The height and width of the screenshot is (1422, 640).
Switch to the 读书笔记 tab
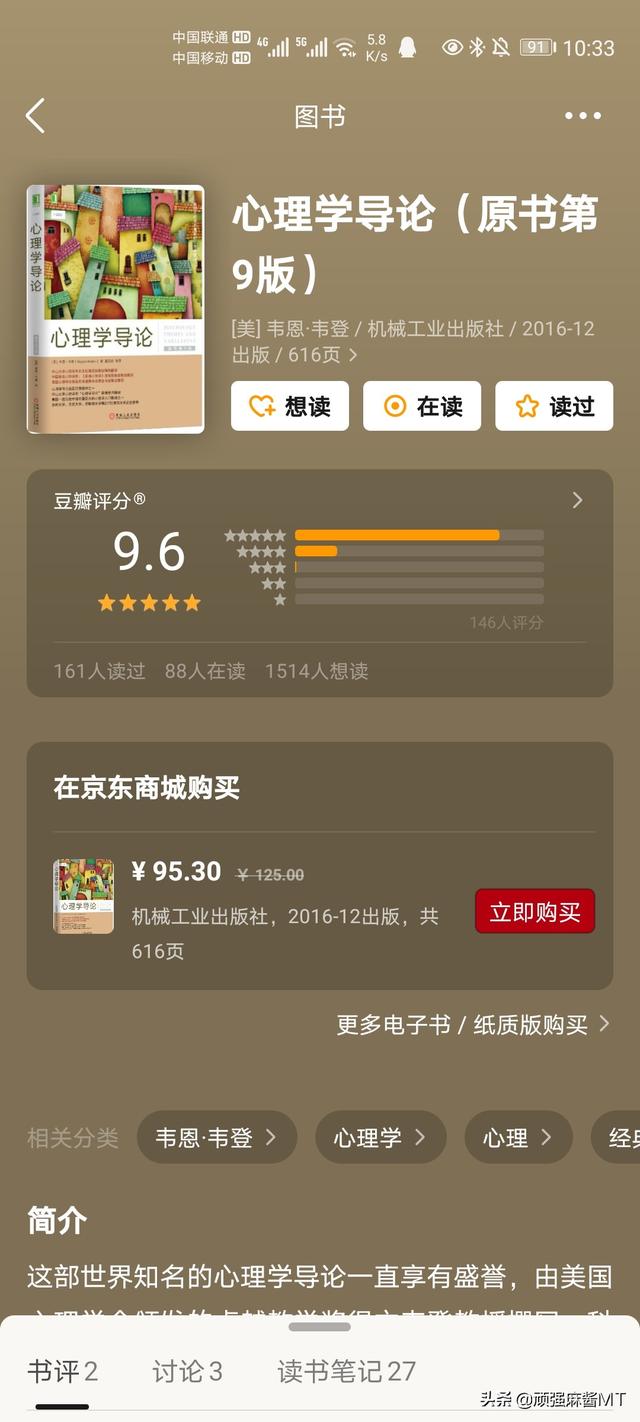346,1371
